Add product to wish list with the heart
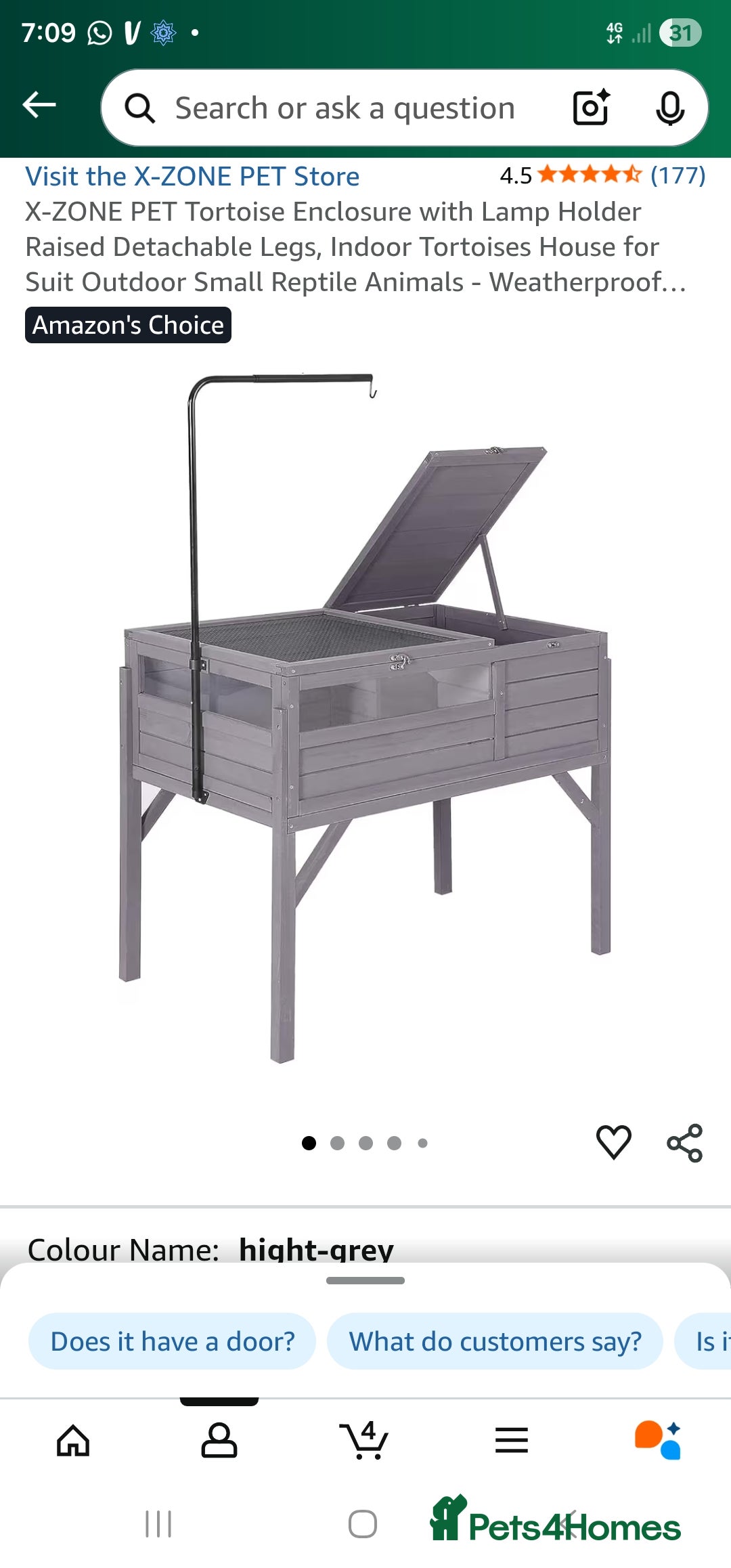 click(x=613, y=1143)
